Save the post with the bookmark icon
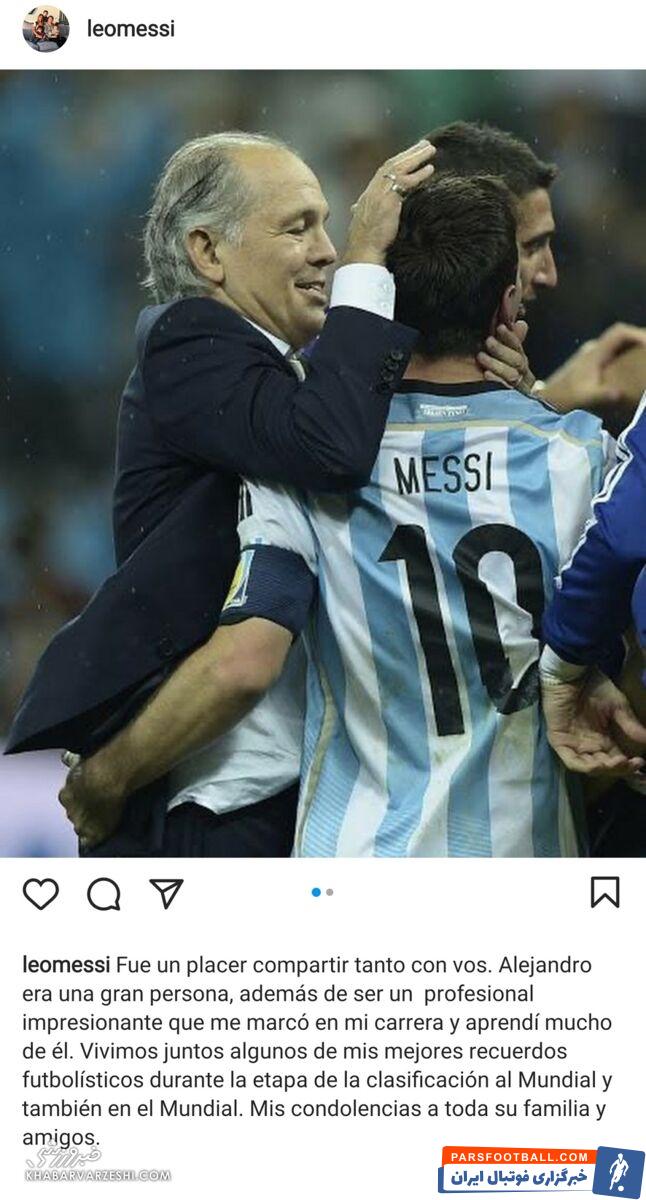The image size is (646, 1200). pyautogui.click(x=604, y=892)
